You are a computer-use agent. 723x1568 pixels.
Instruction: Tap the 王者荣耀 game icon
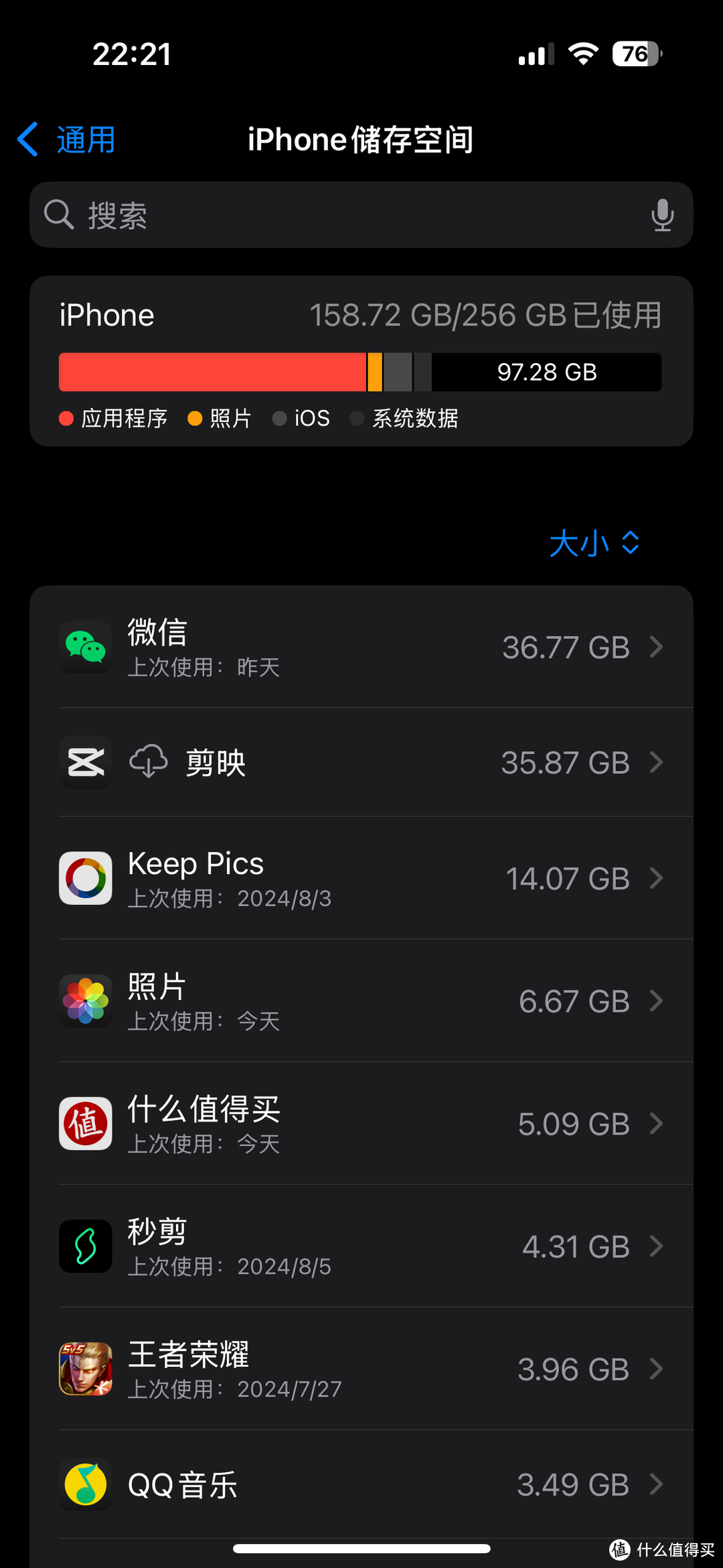pyautogui.click(x=85, y=1368)
